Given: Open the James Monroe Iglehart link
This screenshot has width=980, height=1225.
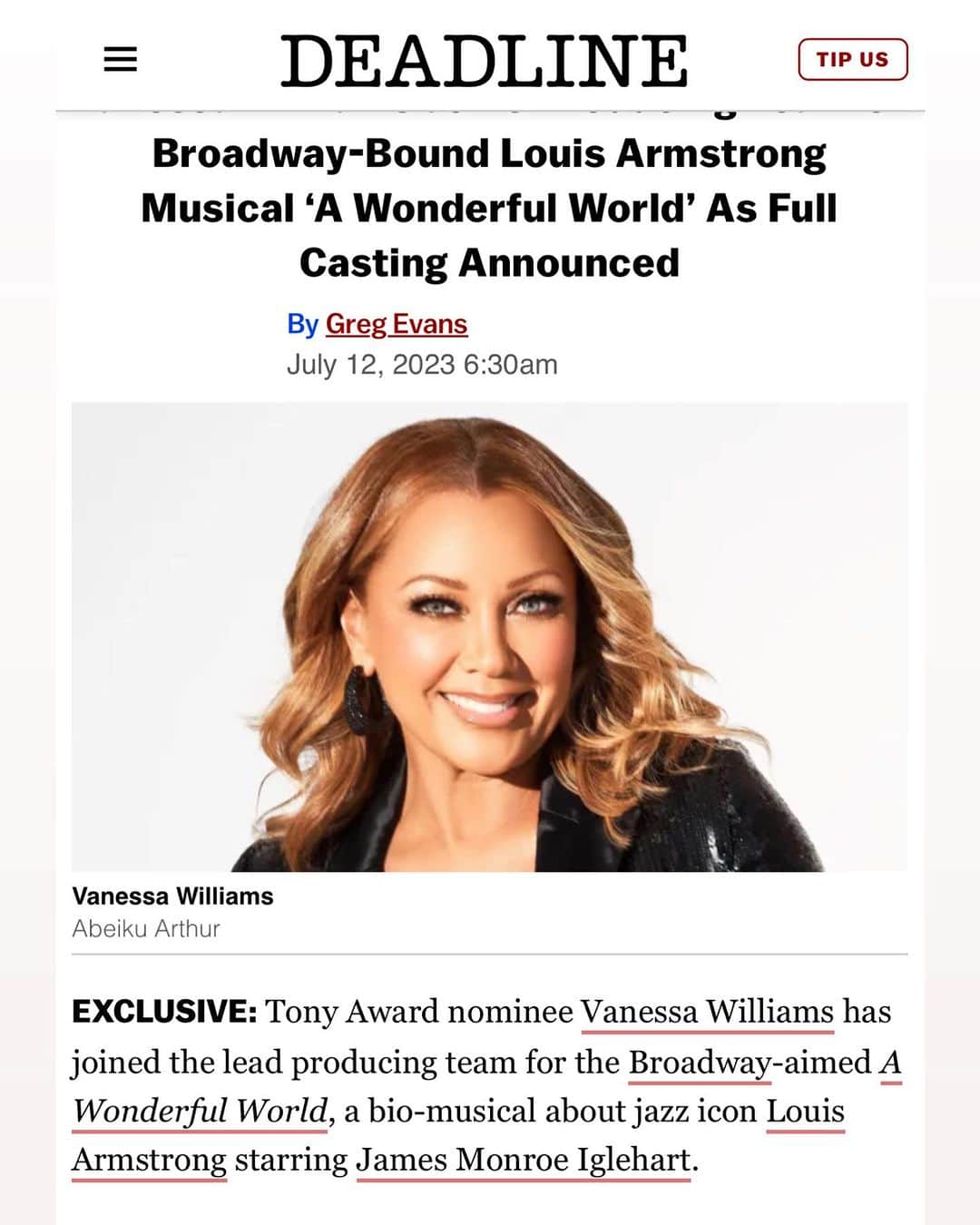Looking at the screenshot, I should click(x=523, y=1160).
